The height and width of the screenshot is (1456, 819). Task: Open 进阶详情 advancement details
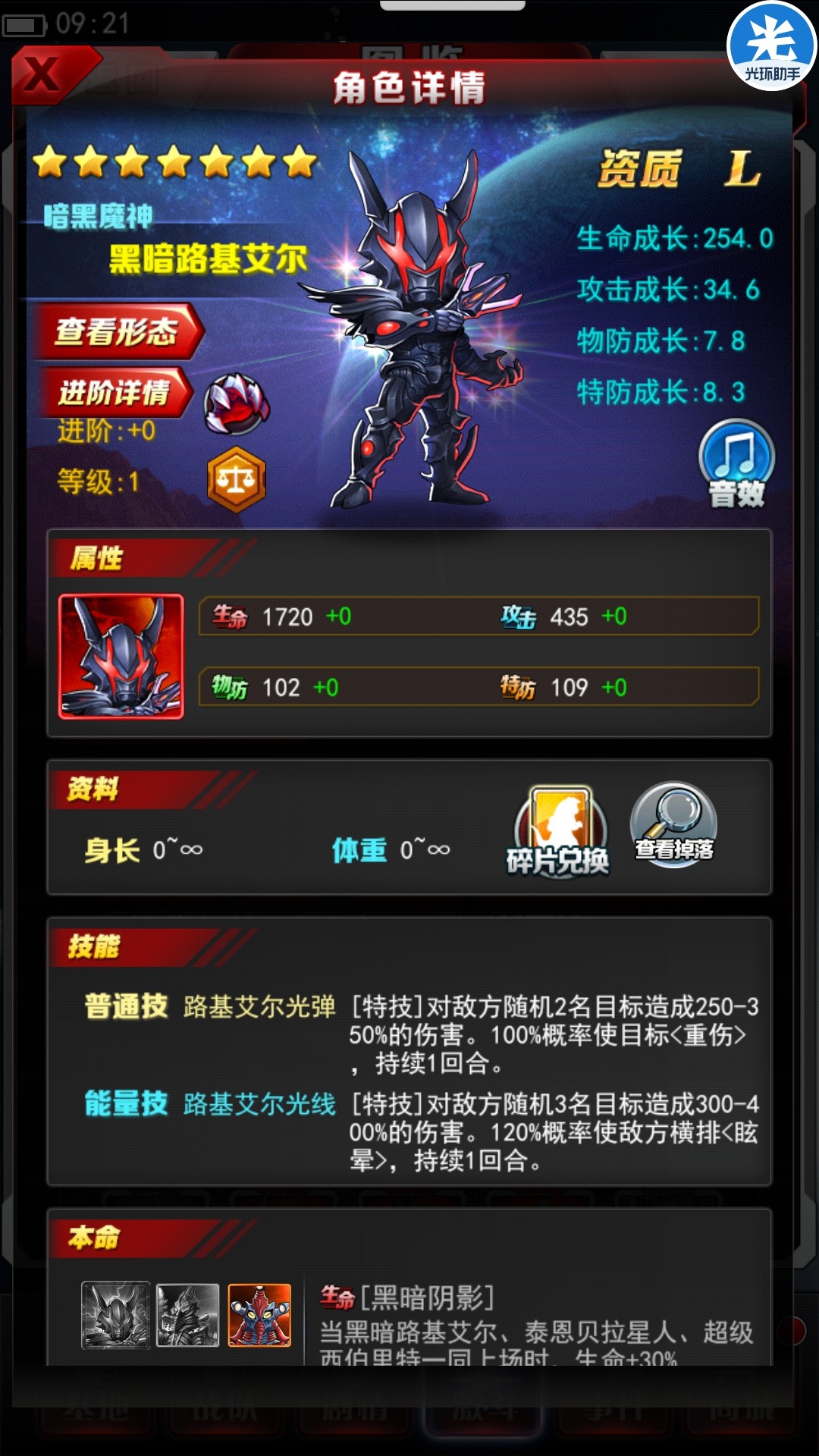[x=114, y=392]
